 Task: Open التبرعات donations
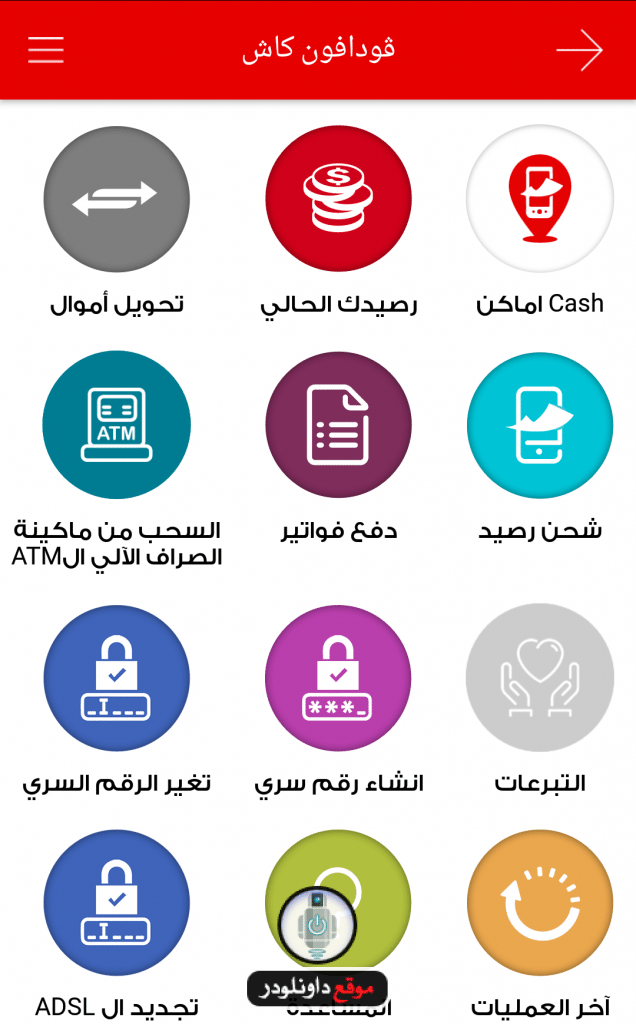540,678
